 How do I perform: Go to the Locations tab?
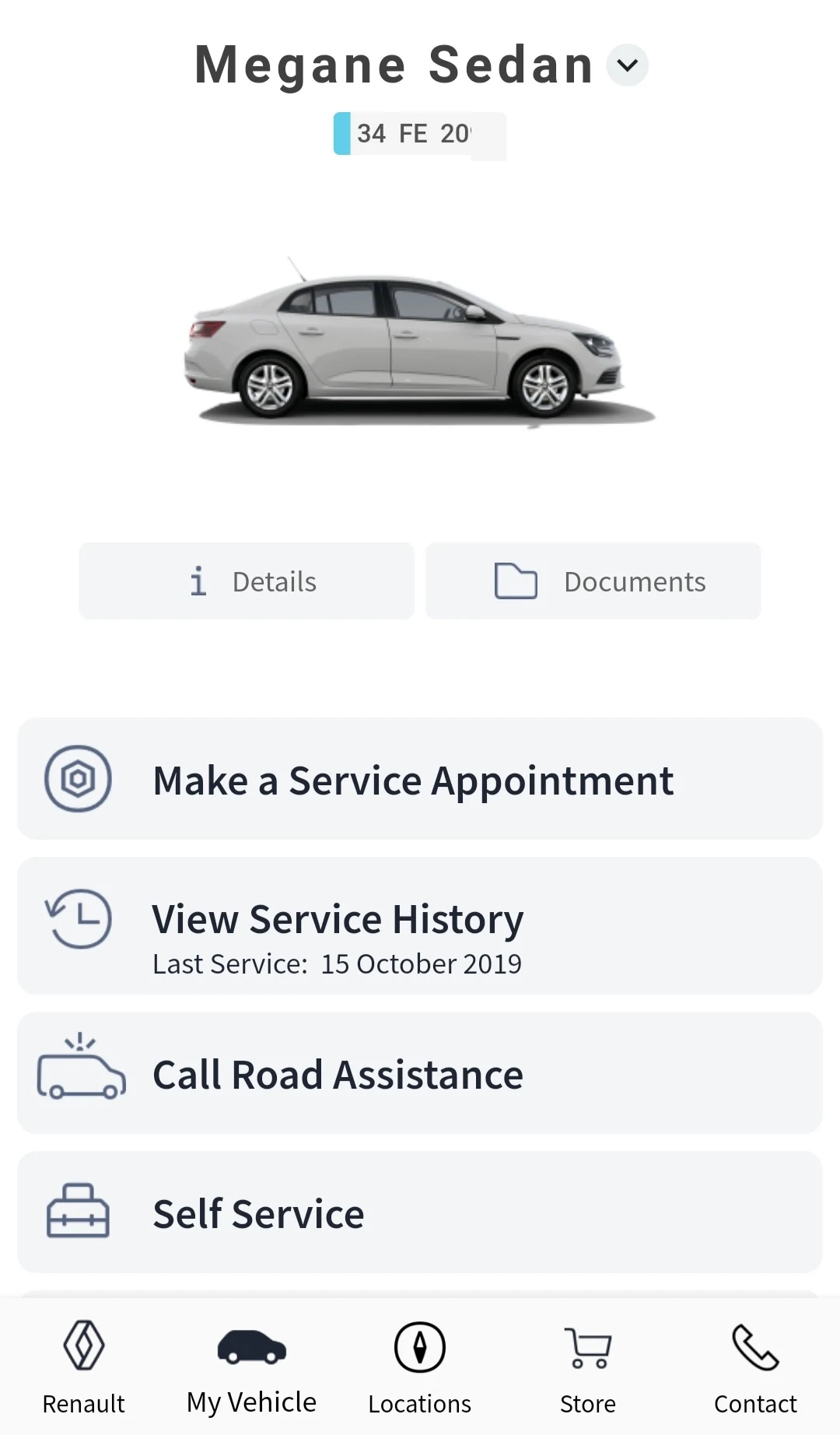tap(420, 1367)
